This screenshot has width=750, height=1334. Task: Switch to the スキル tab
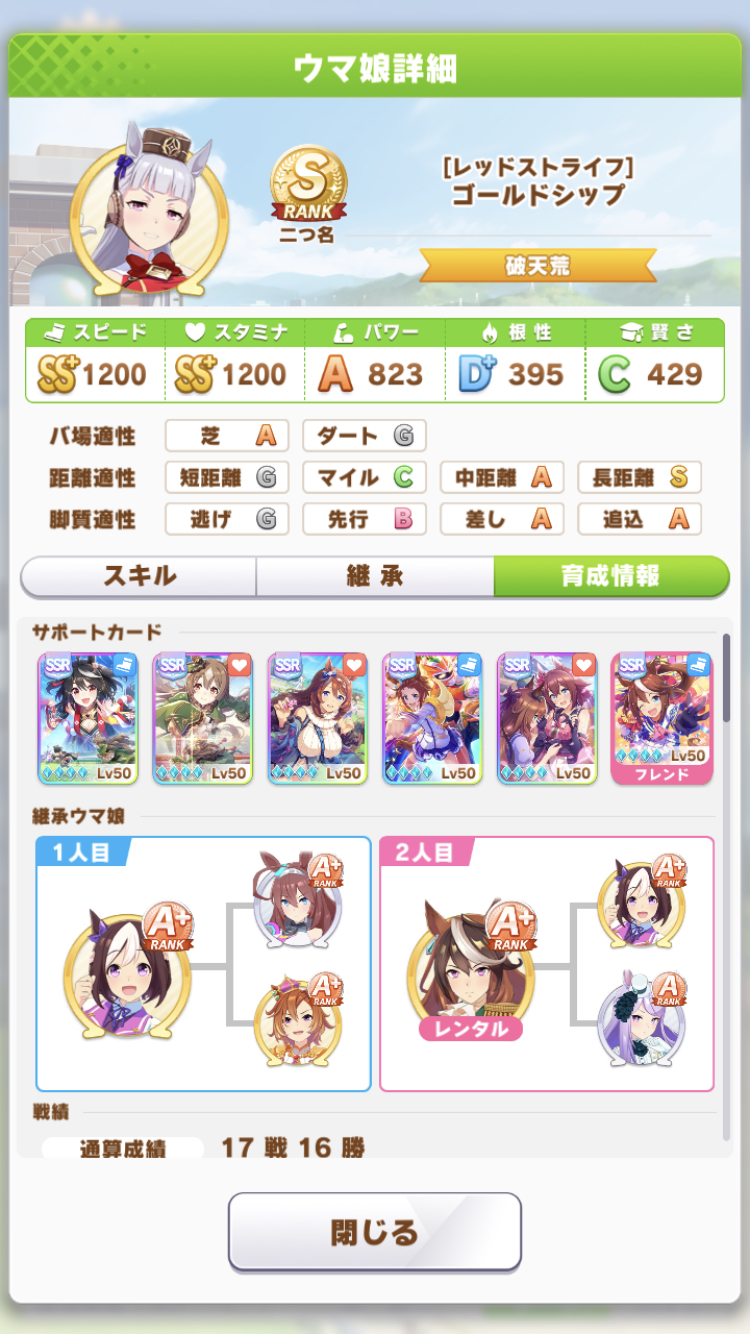(x=139, y=576)
